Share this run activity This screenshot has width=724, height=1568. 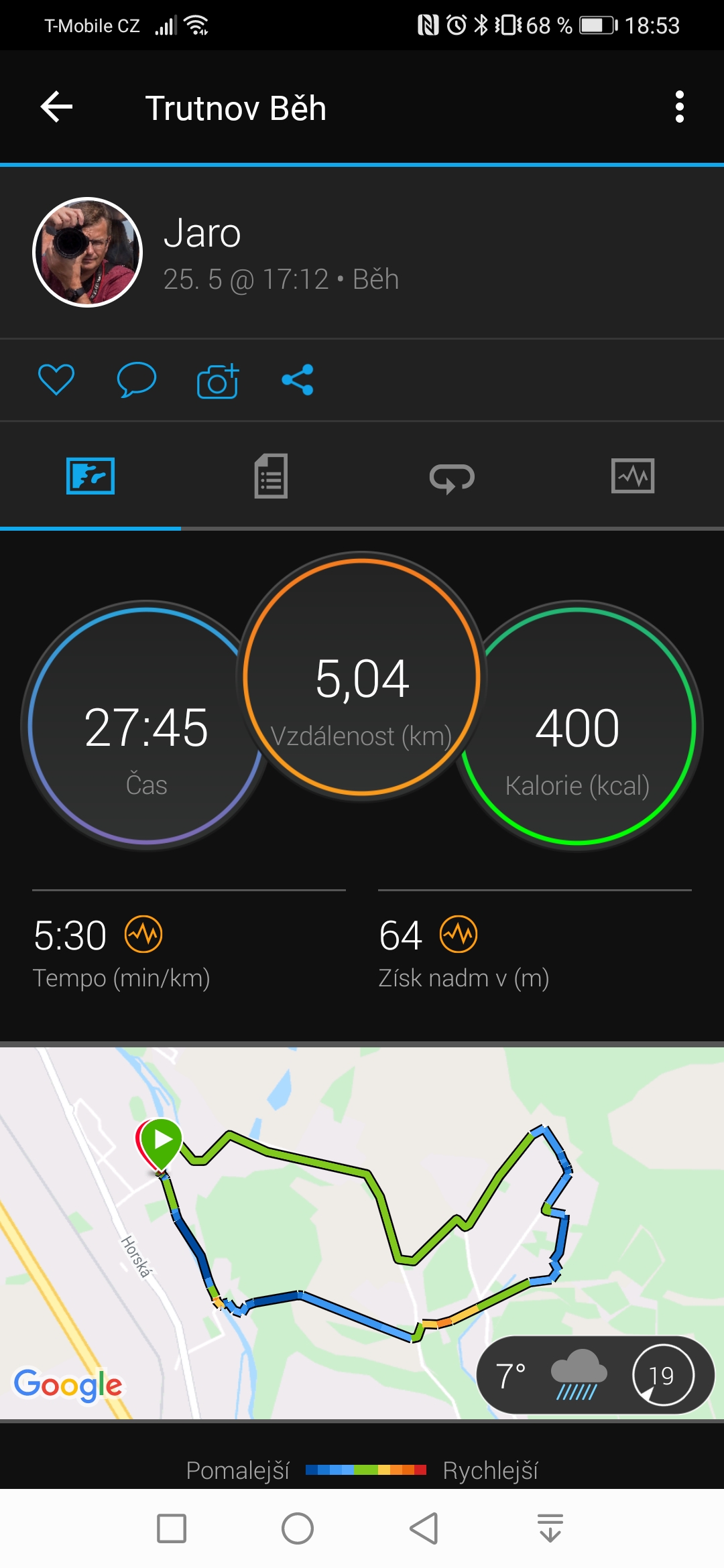pyautogui.click(x=298, y=380)
